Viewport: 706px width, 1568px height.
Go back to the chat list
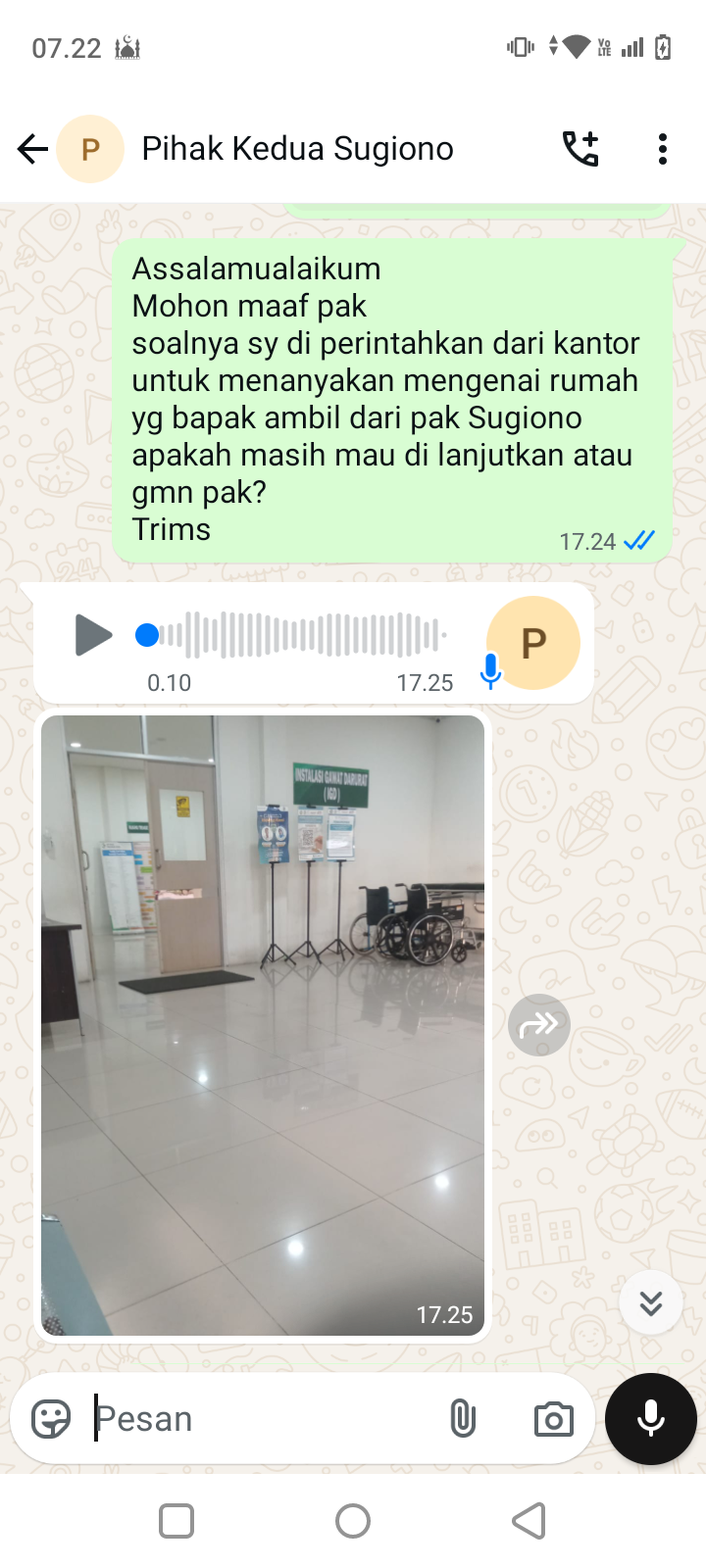point(32,149)
